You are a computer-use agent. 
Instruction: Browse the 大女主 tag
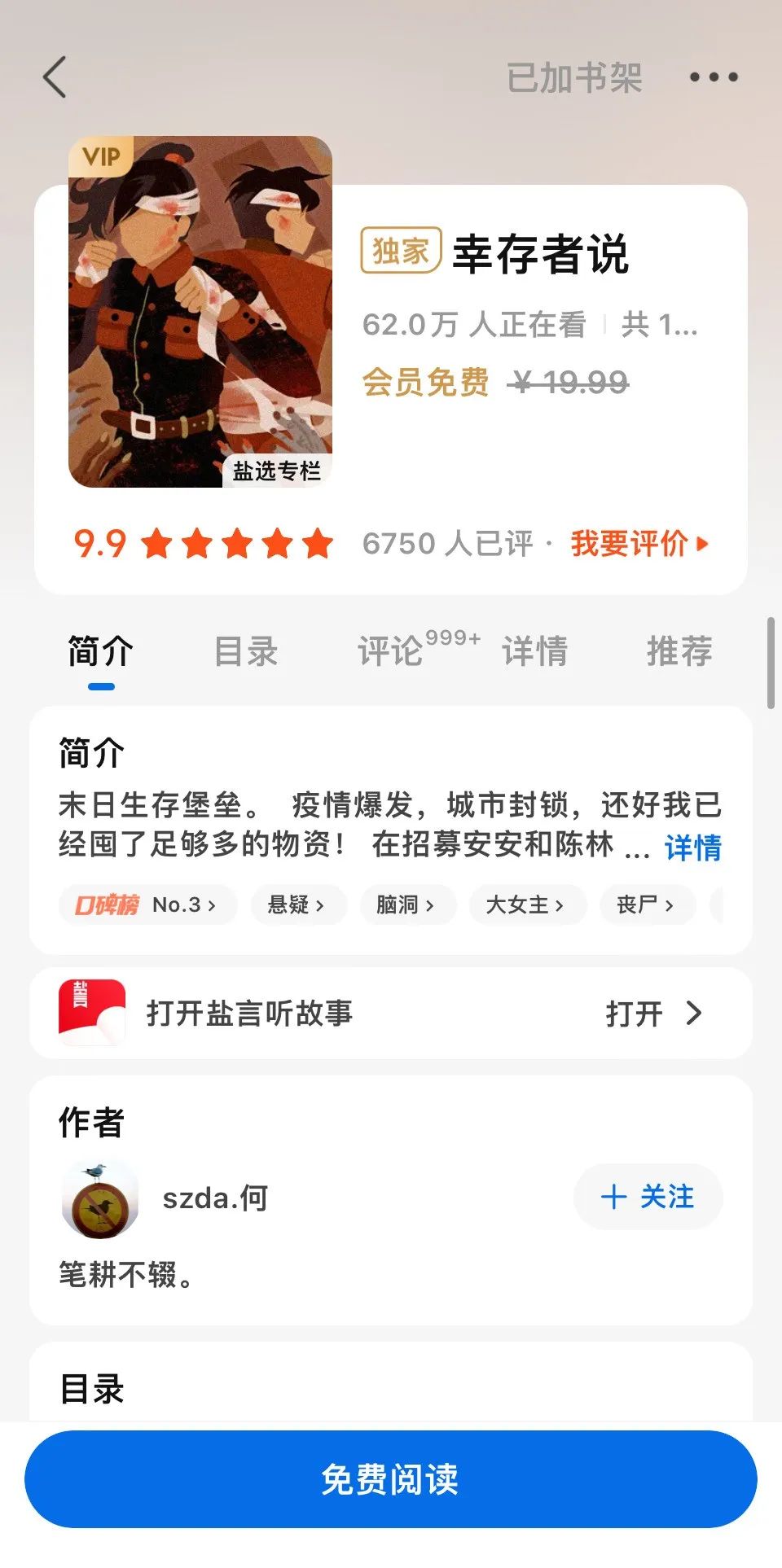point(525,904)
